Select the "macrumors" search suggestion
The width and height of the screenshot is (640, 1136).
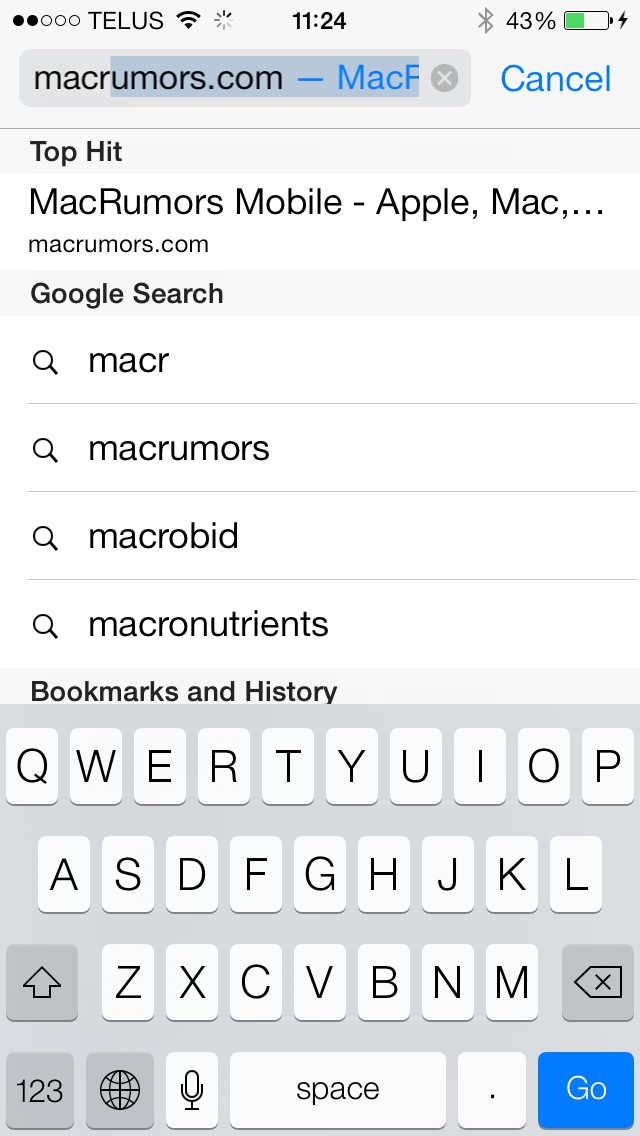point(320,448)
